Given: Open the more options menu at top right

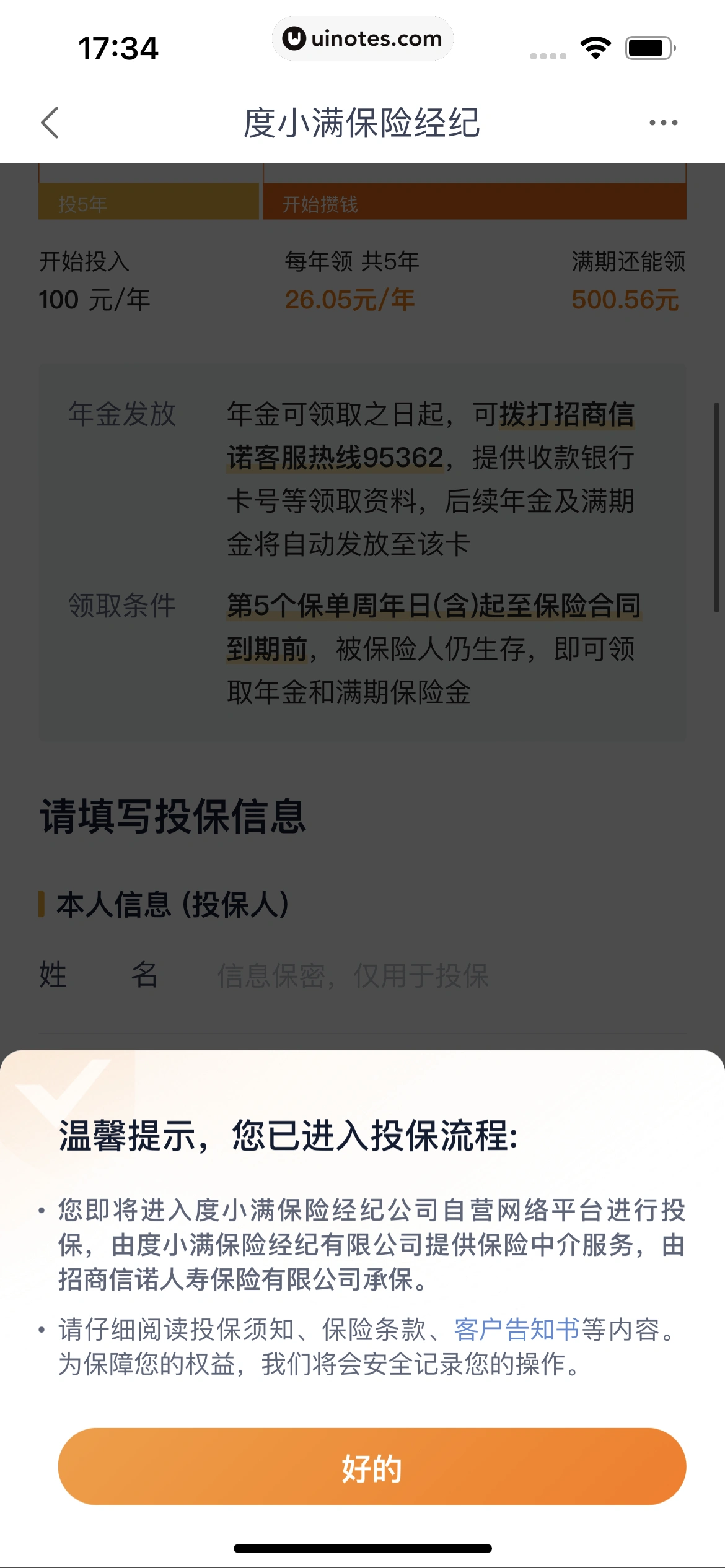Looking at the screenshot, I should click(x=661, y=123).
